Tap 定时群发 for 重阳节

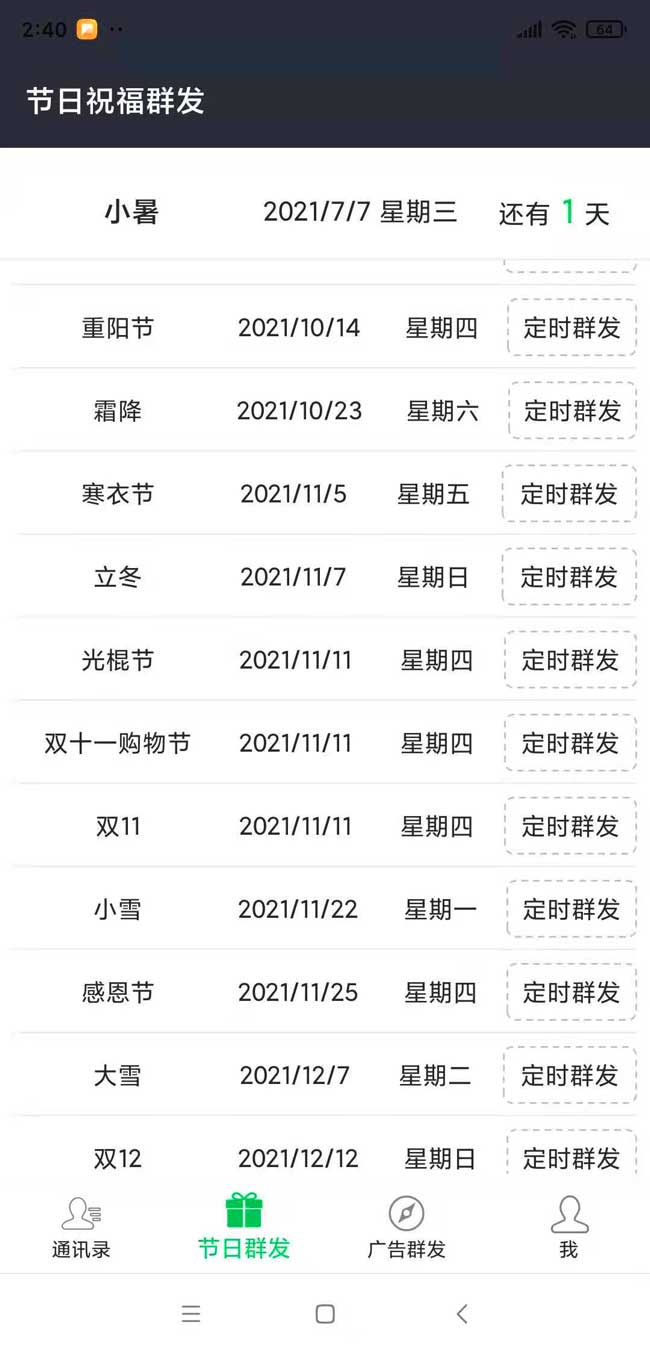tap(571, 328)
